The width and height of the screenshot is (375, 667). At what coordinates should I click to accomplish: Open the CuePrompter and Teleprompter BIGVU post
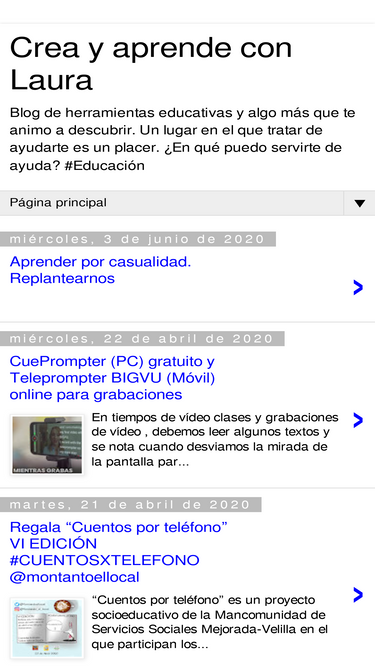click(x=112, y=378)
